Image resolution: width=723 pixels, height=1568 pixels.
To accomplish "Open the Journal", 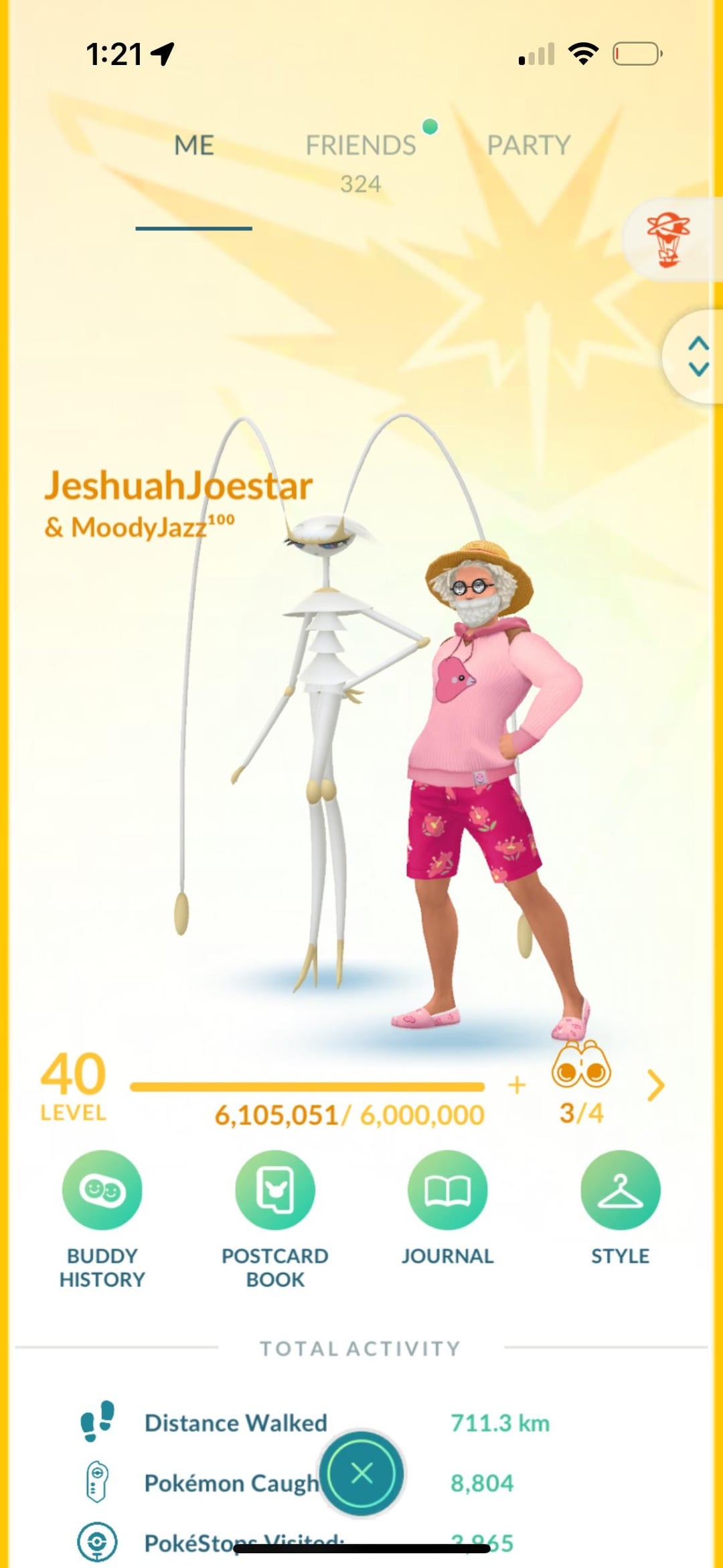I will coord(447,1190).
